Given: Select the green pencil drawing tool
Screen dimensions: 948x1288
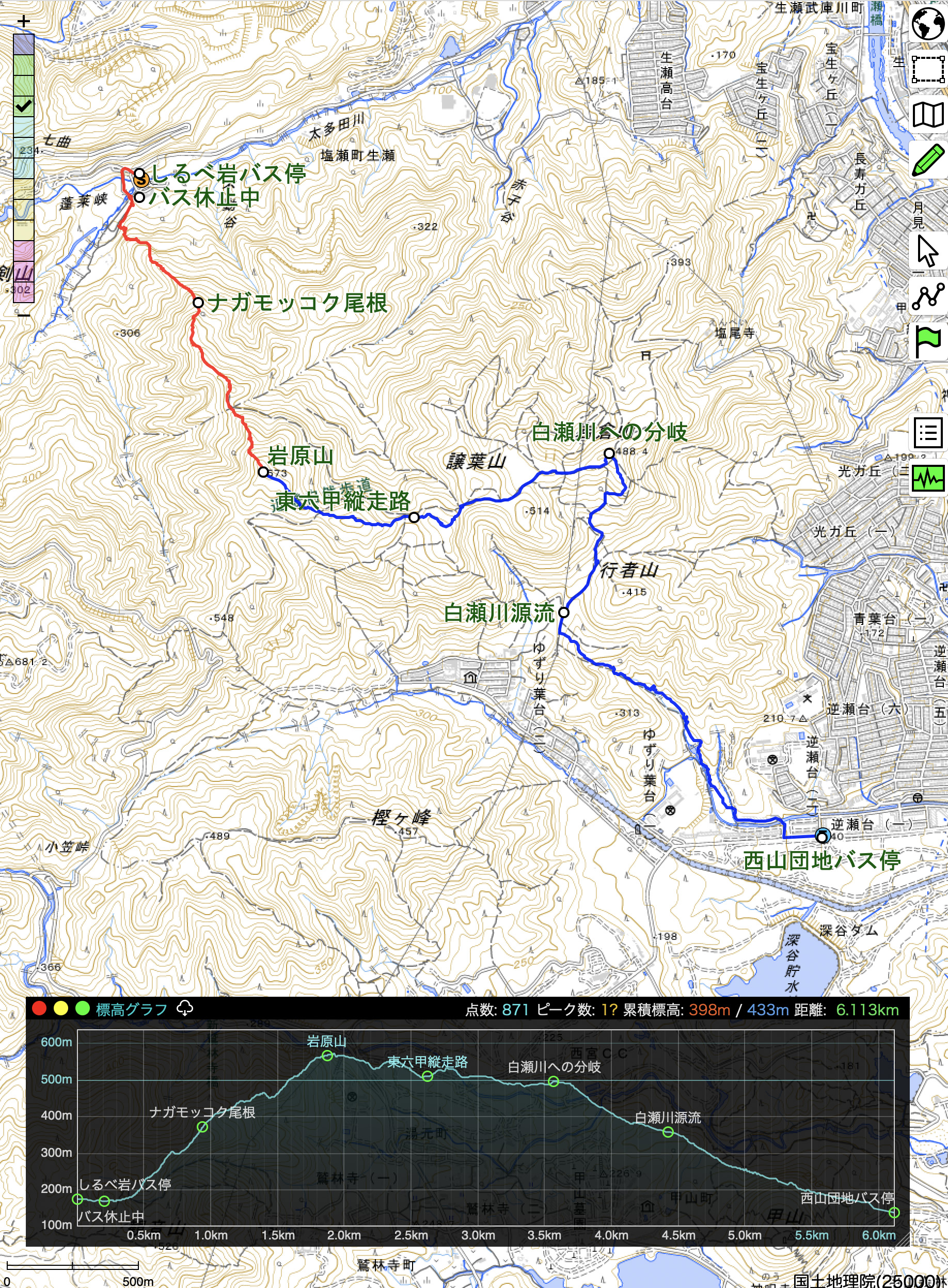Looking at the screenshot, I should tap(927, 160).
